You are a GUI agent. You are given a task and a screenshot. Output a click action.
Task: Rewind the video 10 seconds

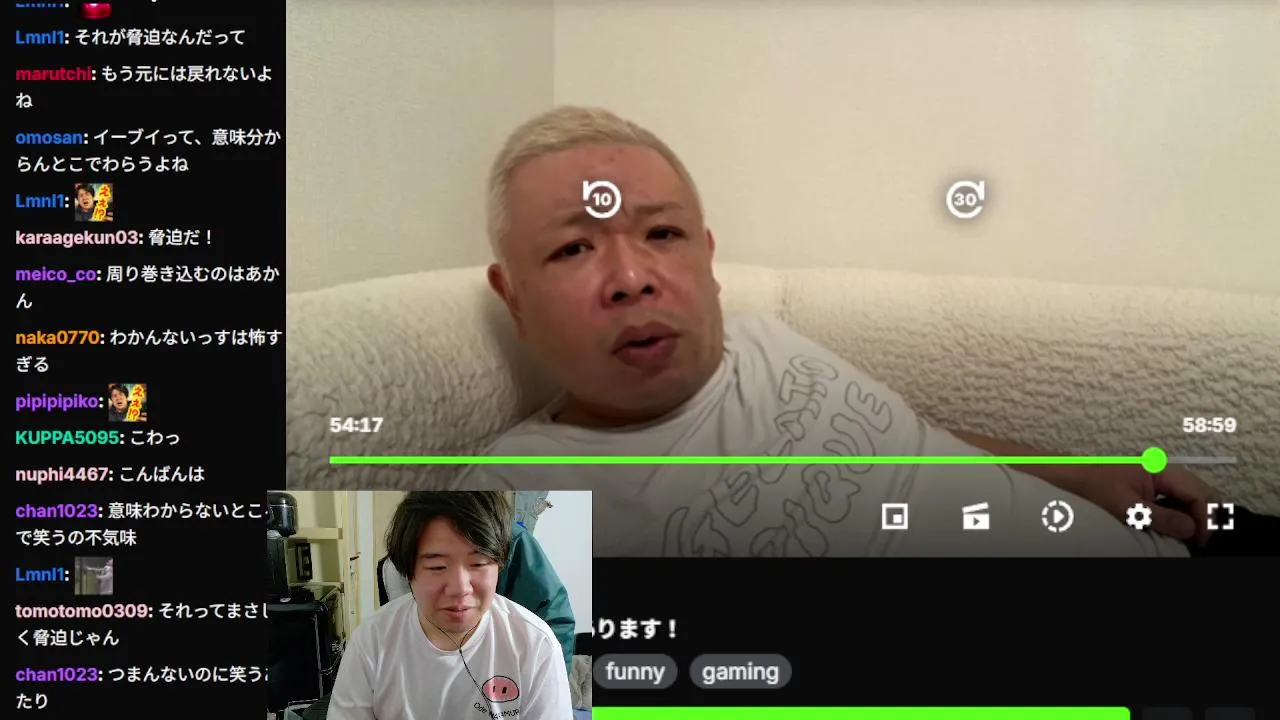[602, 199]
